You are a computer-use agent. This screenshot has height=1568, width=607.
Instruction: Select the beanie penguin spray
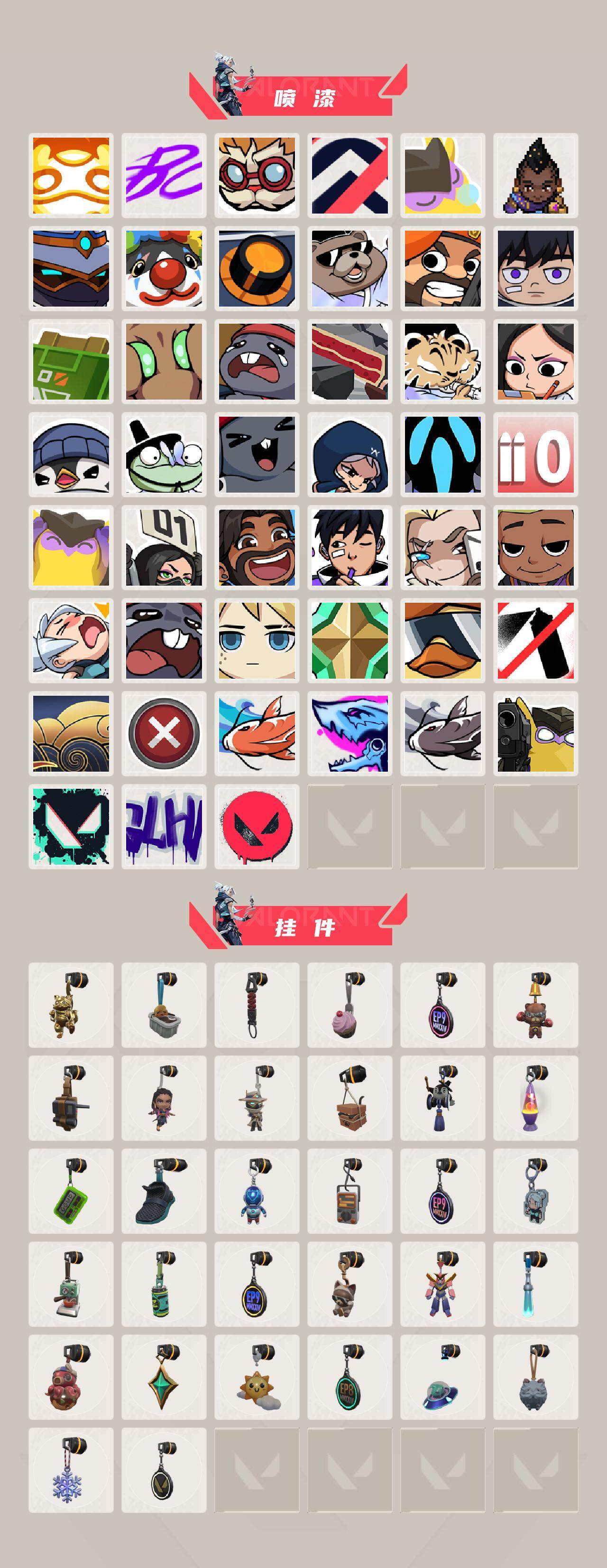(x=71, y=455)
